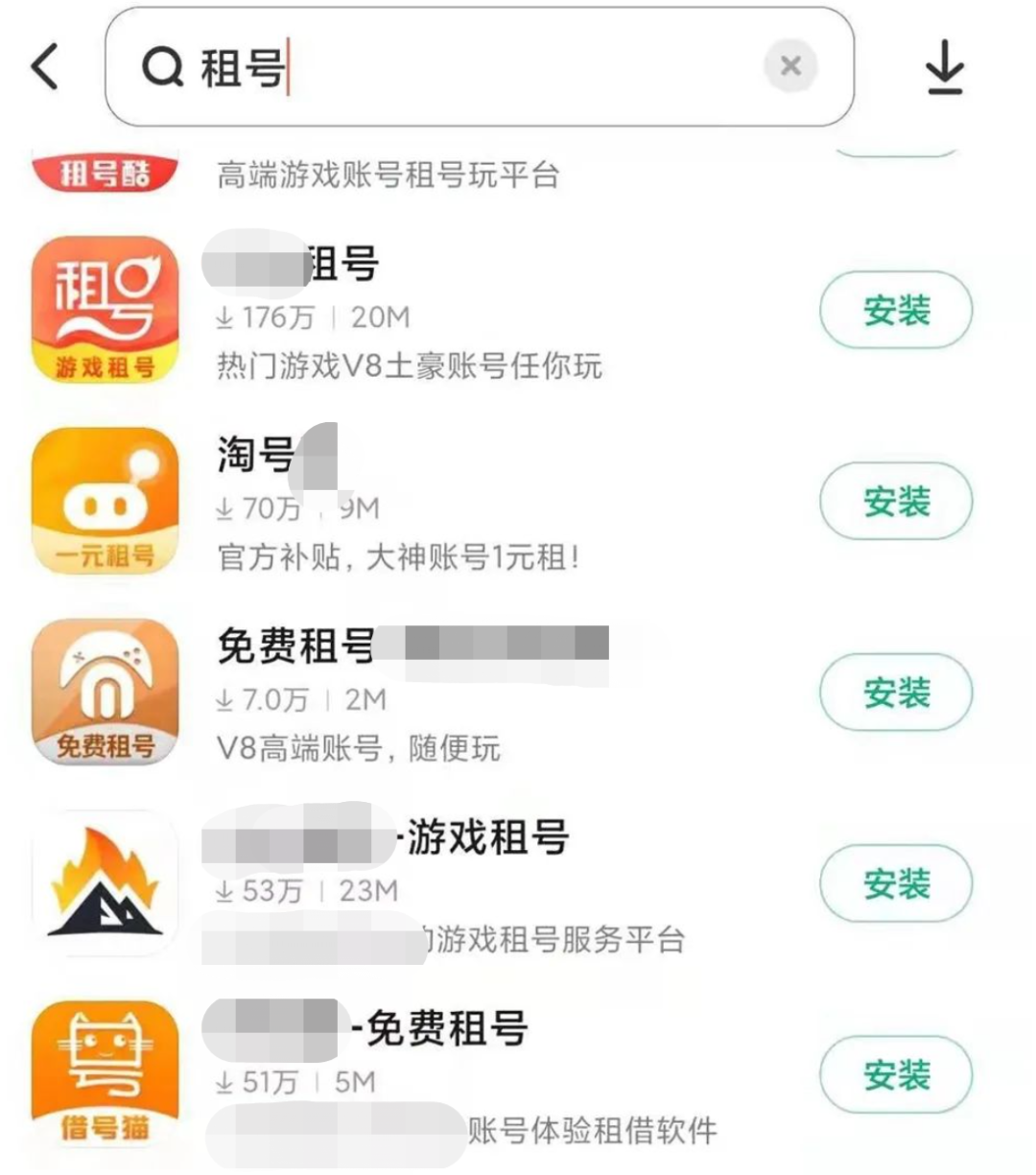This screenshot has width=1036, height=1175.
Task: Open the 免费租号 game controller icon
Action: [x=106, y=691]
